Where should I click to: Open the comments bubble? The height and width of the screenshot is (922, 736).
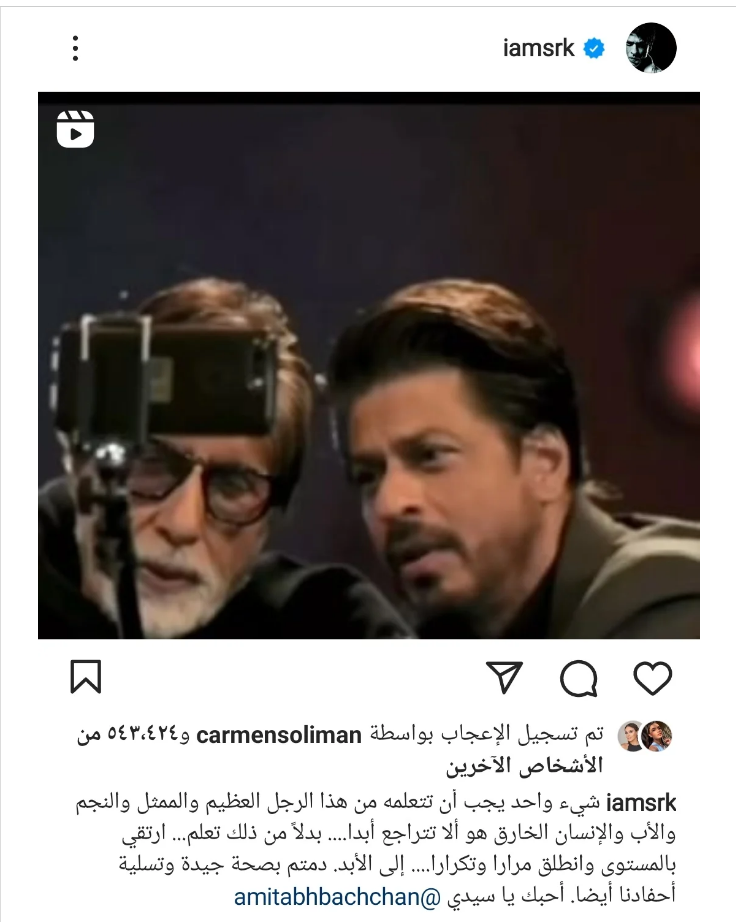[x=579, y=679]
